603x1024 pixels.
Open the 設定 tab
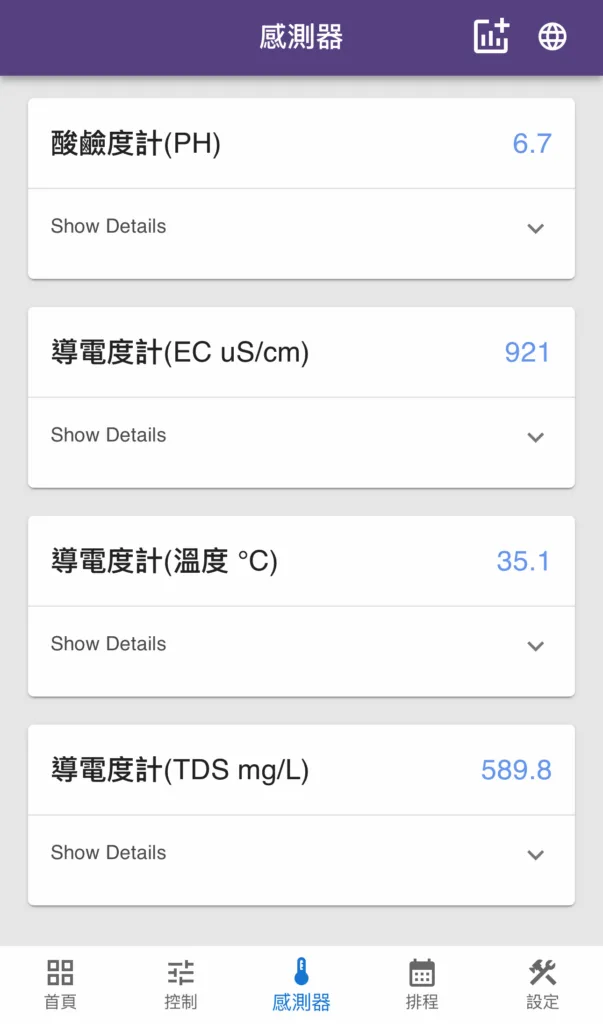(x=543, y=985)
